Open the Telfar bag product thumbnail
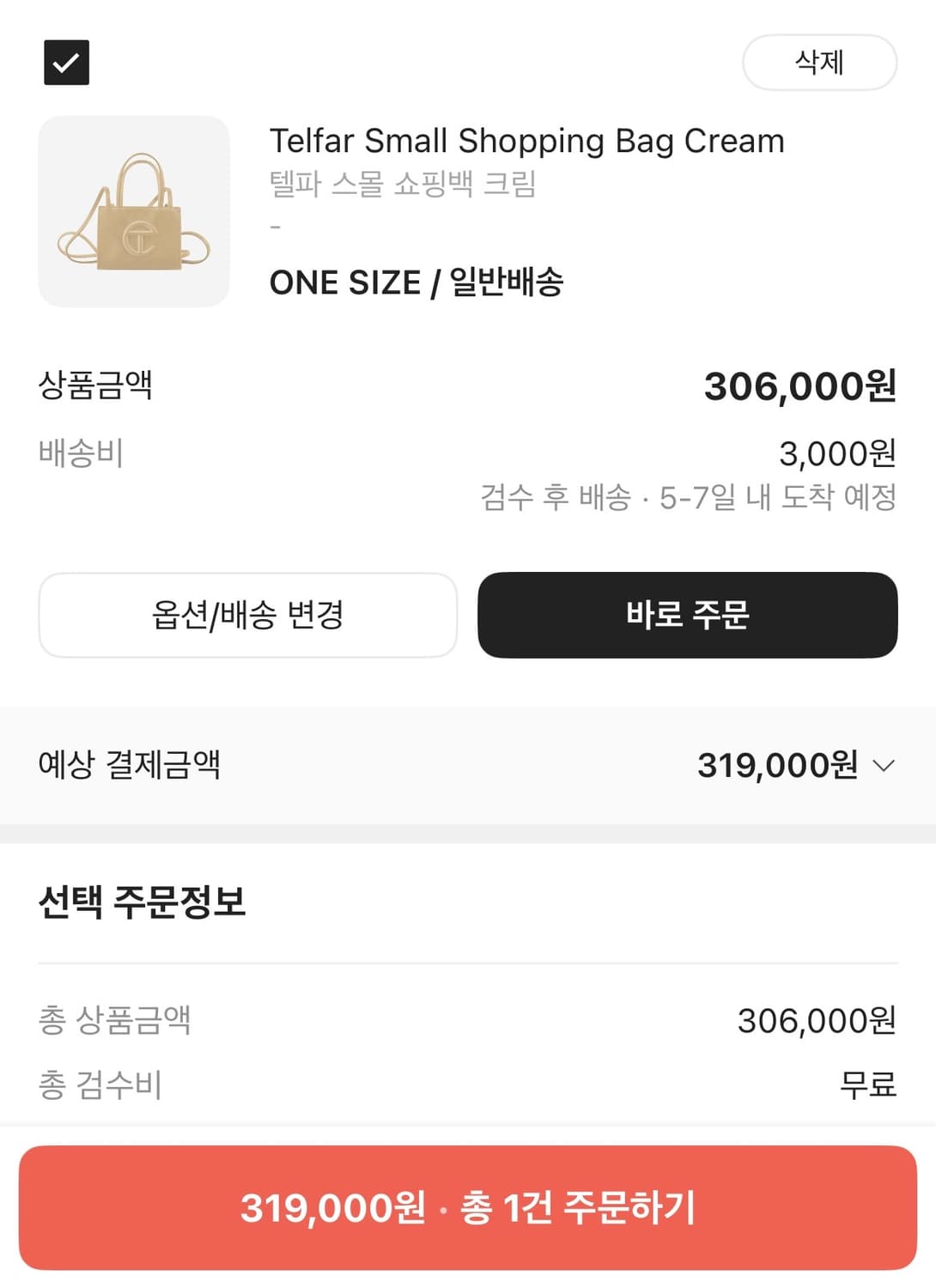The image size is (936, 1288). 134,210
